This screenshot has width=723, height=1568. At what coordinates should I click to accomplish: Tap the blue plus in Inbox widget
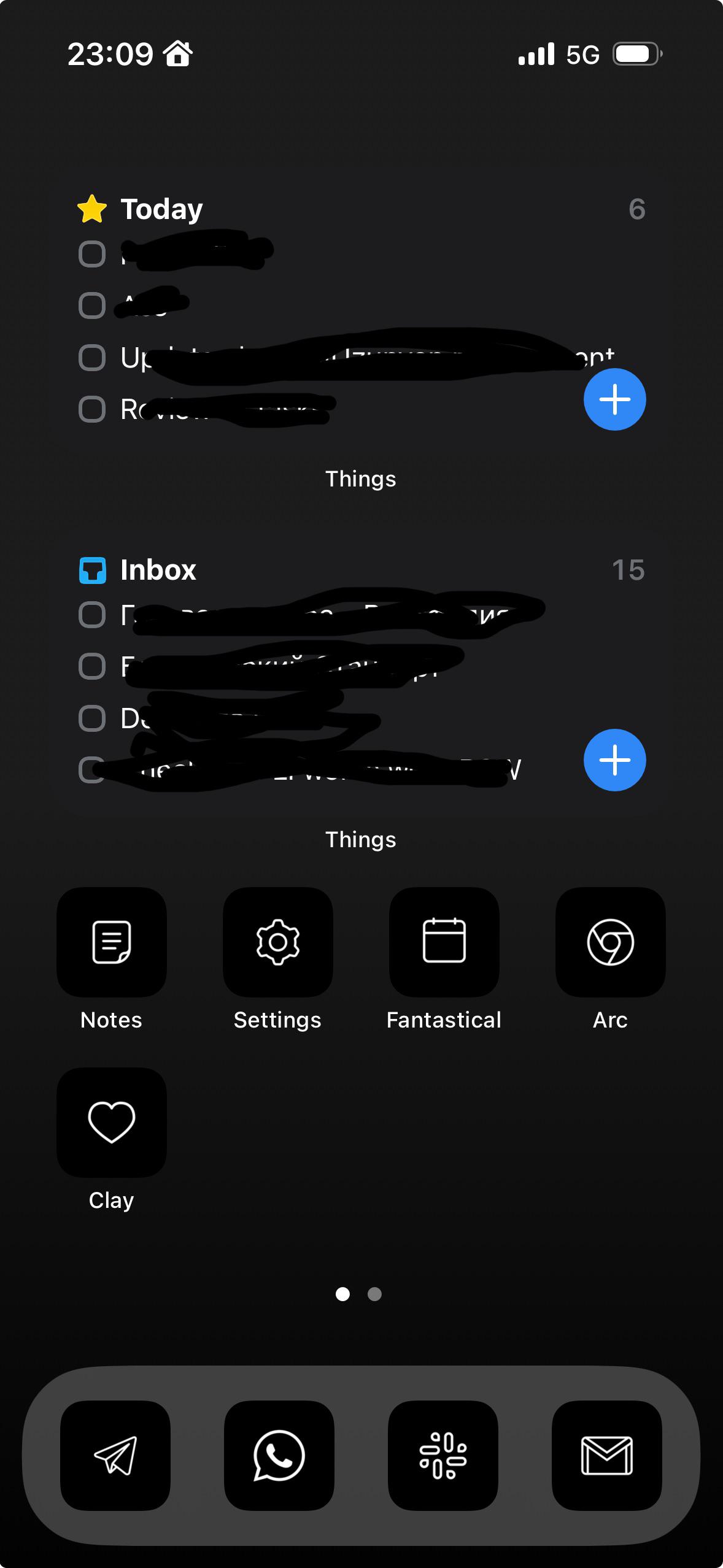tap(614, 759)
